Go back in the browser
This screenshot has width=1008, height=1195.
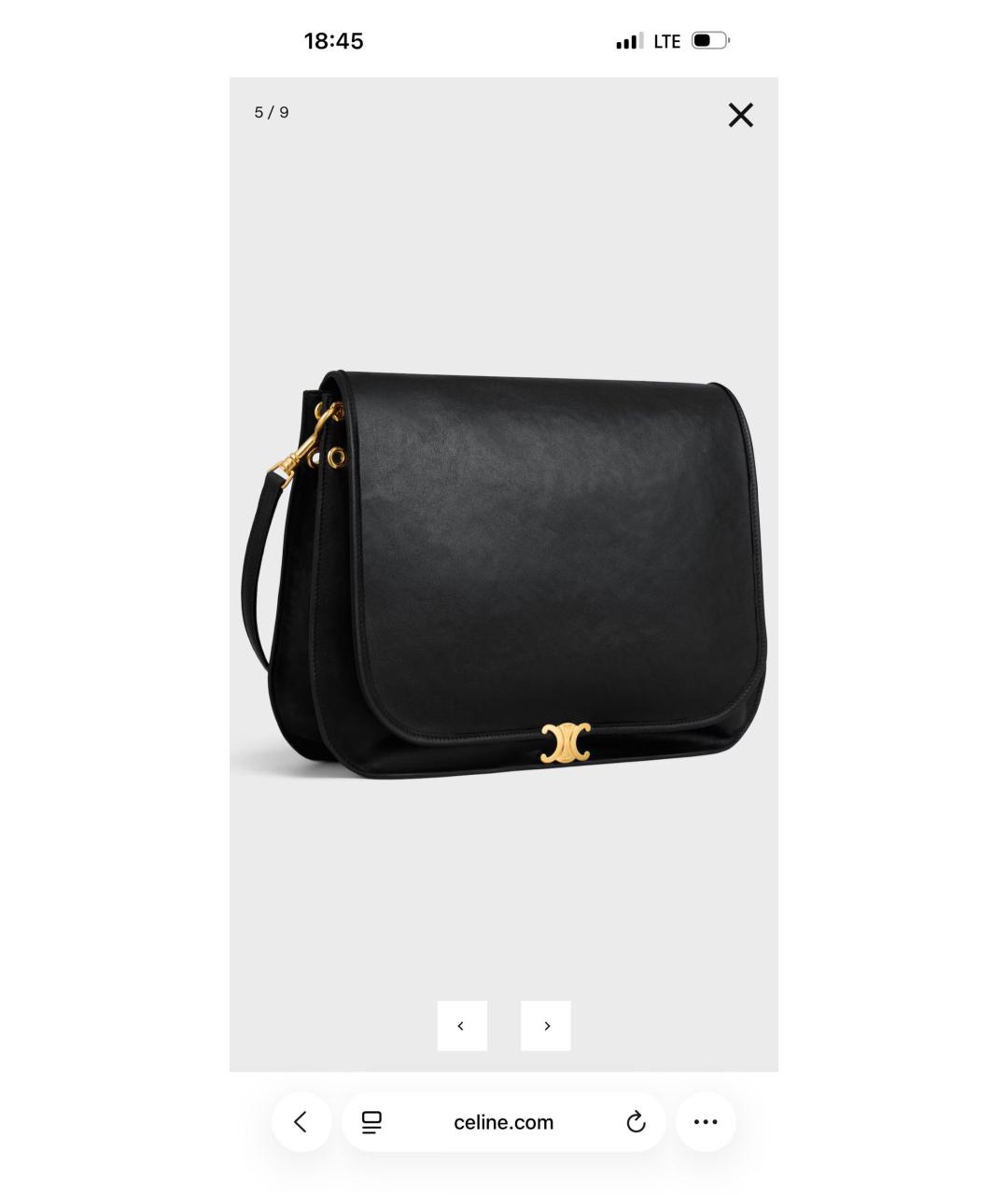[301, 1122]
